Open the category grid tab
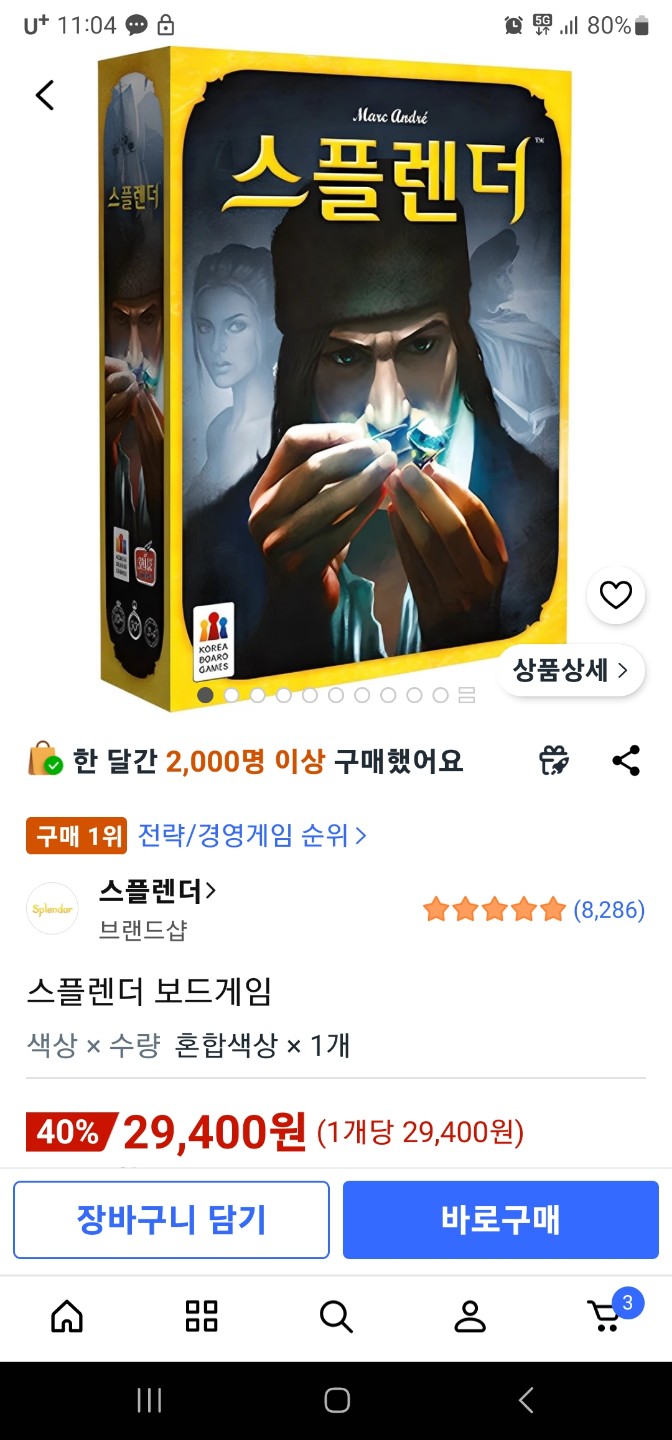Screen dimensions: 672x1440 tap(201, 1317)
